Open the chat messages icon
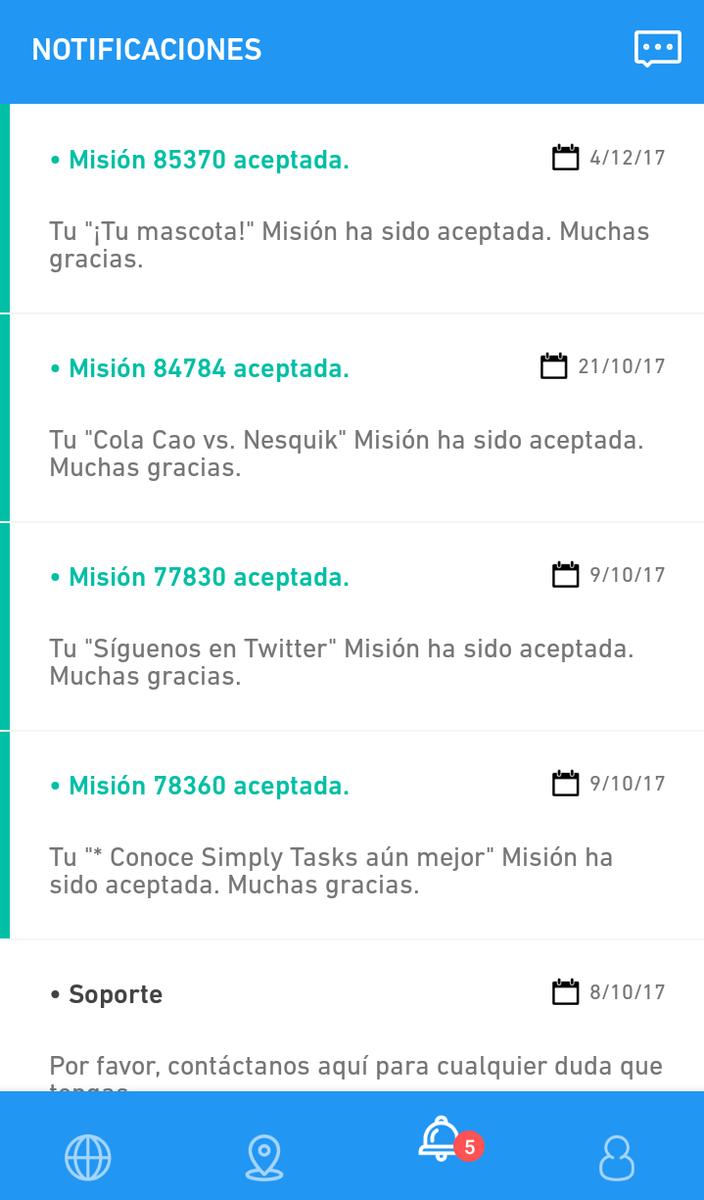This screenshot has width=704, height=1200. point(657,49)
